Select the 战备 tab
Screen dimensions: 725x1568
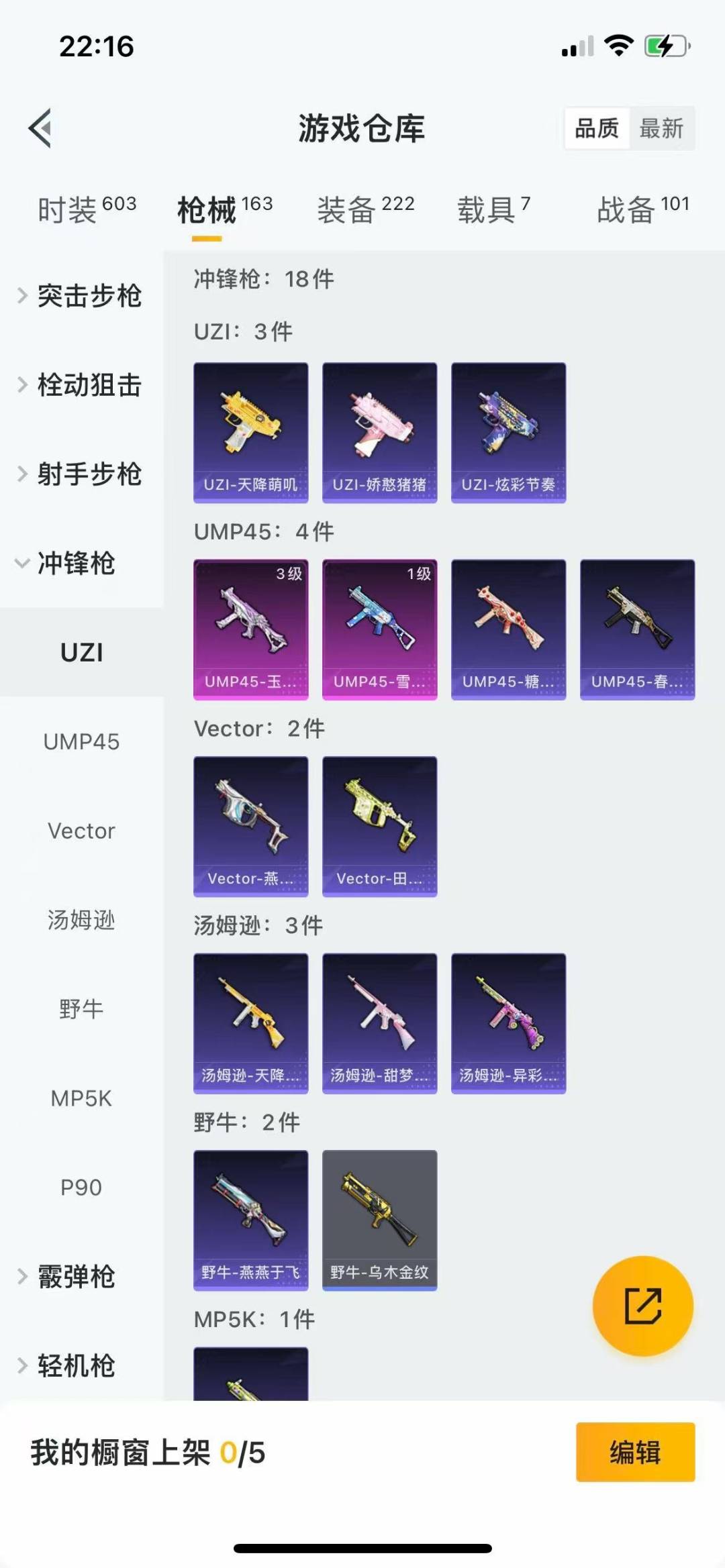point(643,209)
